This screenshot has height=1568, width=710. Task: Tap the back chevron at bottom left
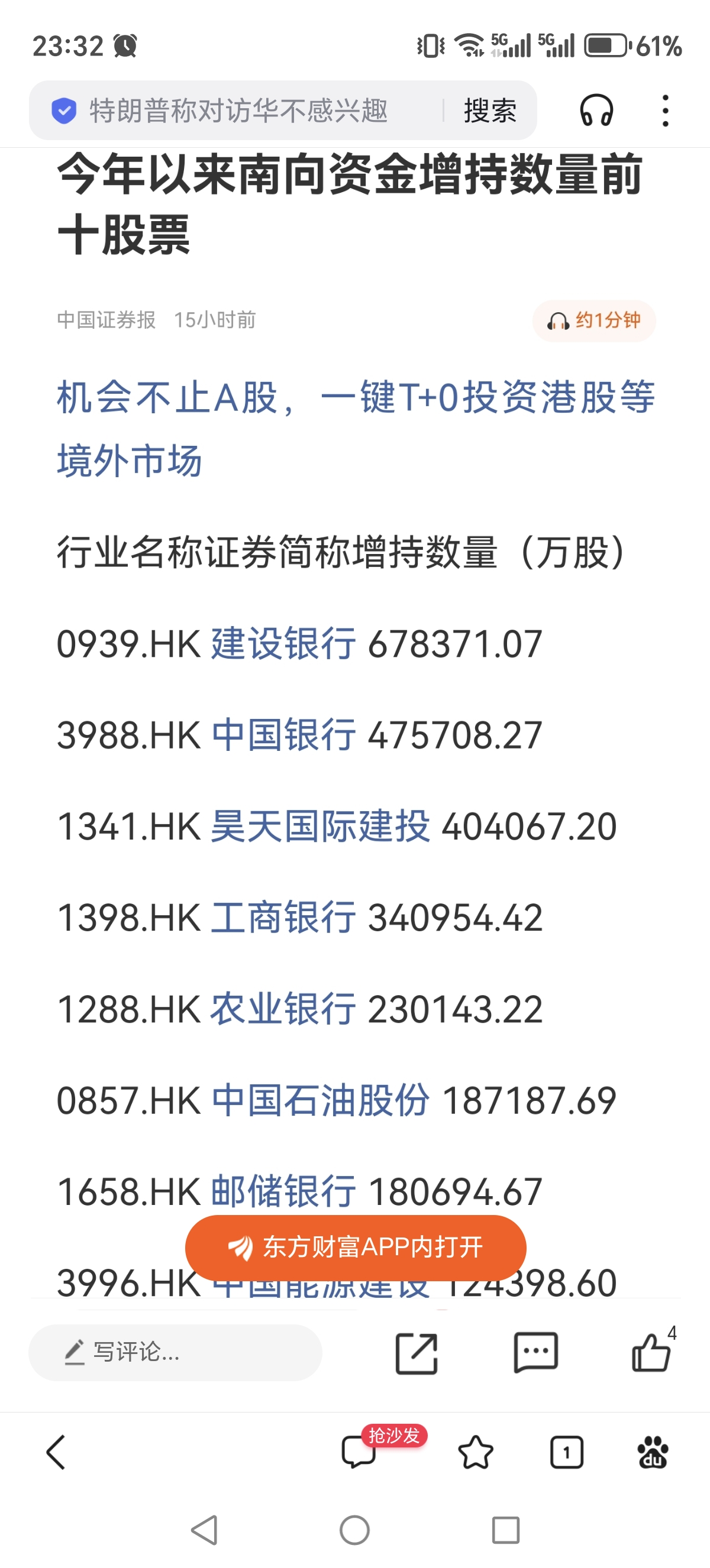(x=54, y=1452)
